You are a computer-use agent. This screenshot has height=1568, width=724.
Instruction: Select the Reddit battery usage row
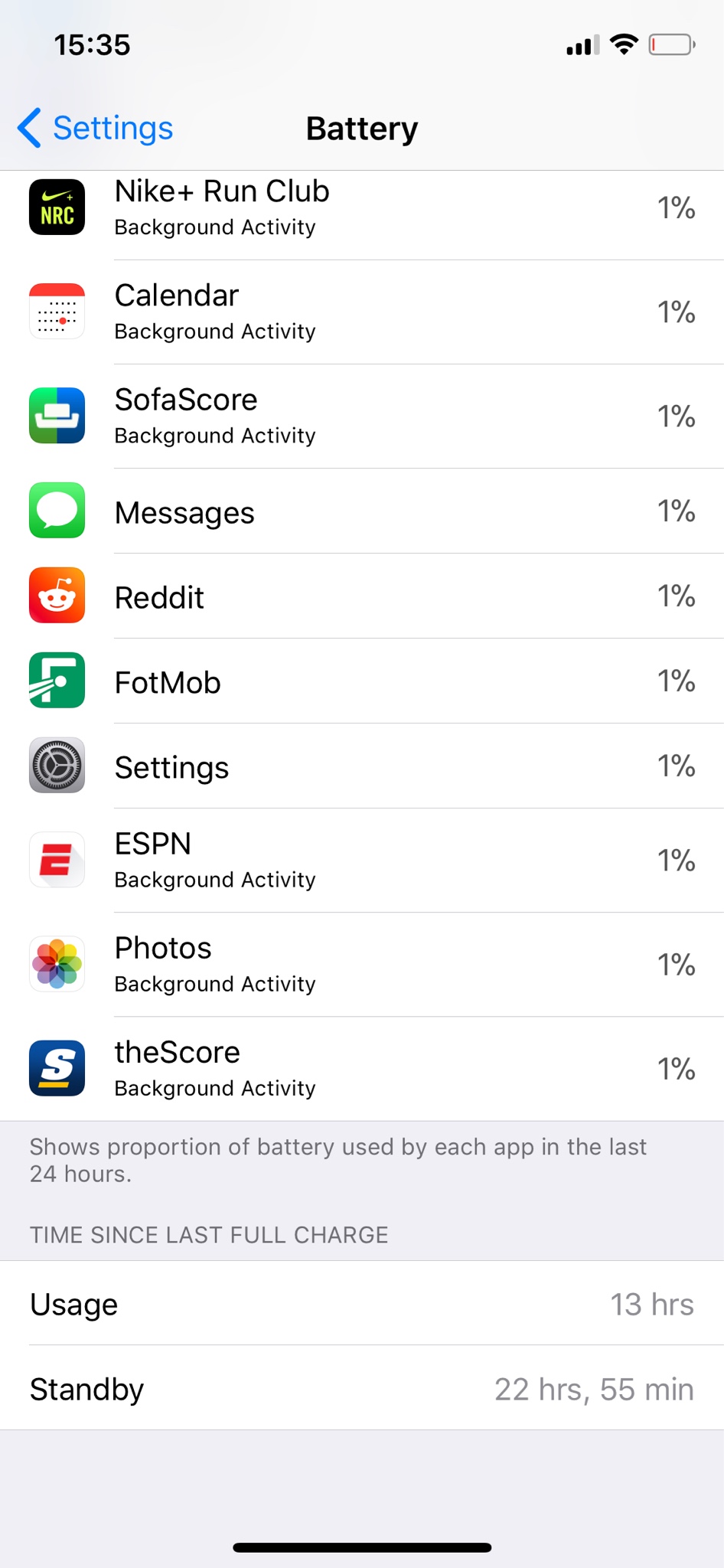(x=362, y=596)
